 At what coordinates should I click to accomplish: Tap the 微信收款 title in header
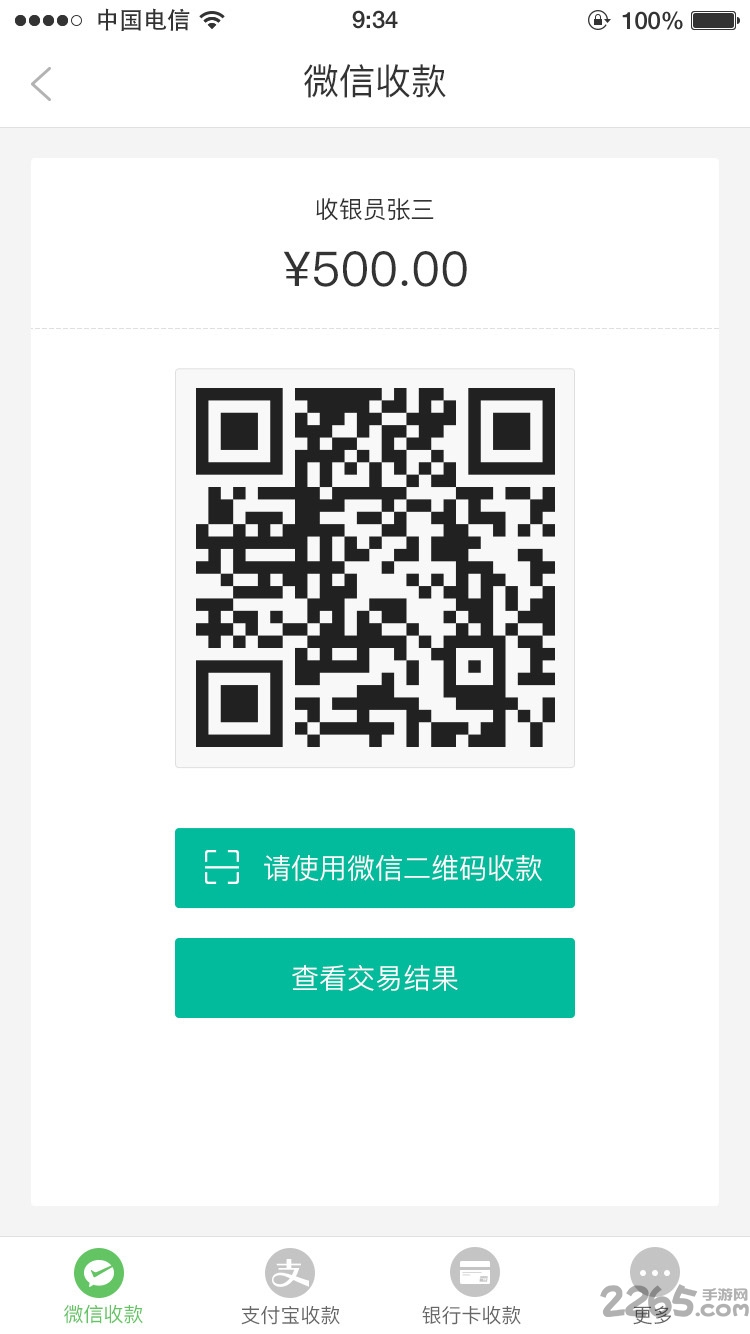(375, 84)
